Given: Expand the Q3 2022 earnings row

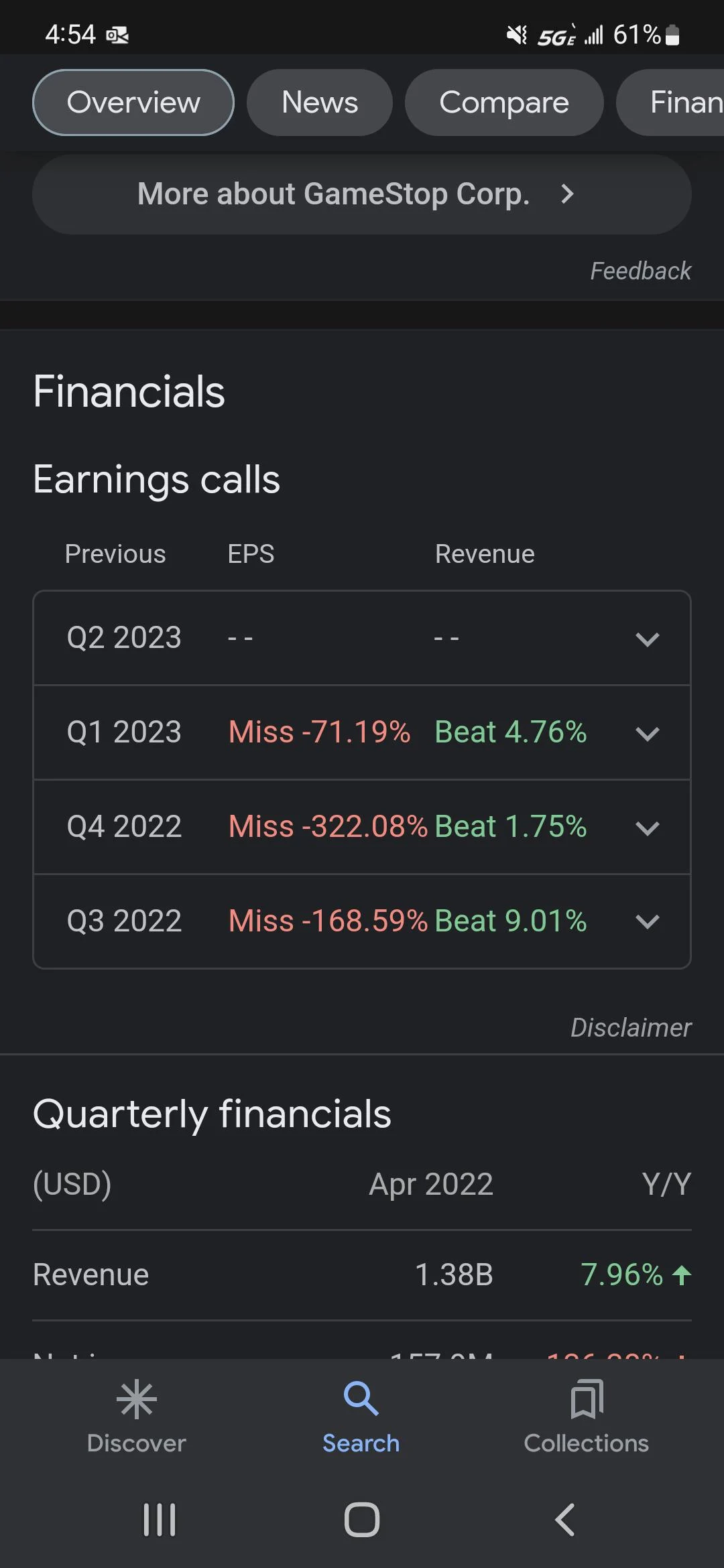Looking at the screenshot, I should (x=647, y=921).
